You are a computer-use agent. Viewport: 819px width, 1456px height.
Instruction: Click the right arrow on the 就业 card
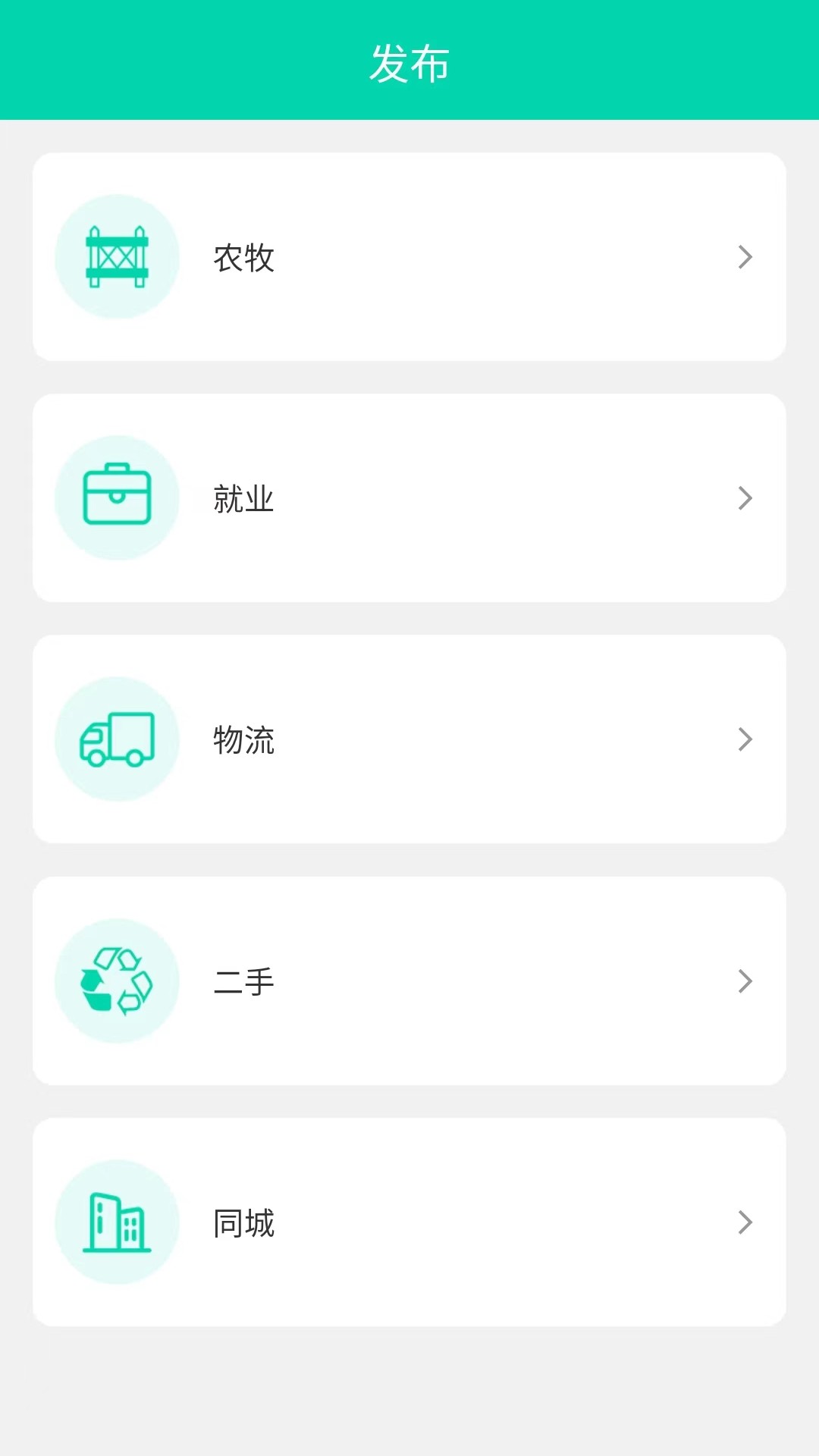point(745,498)
